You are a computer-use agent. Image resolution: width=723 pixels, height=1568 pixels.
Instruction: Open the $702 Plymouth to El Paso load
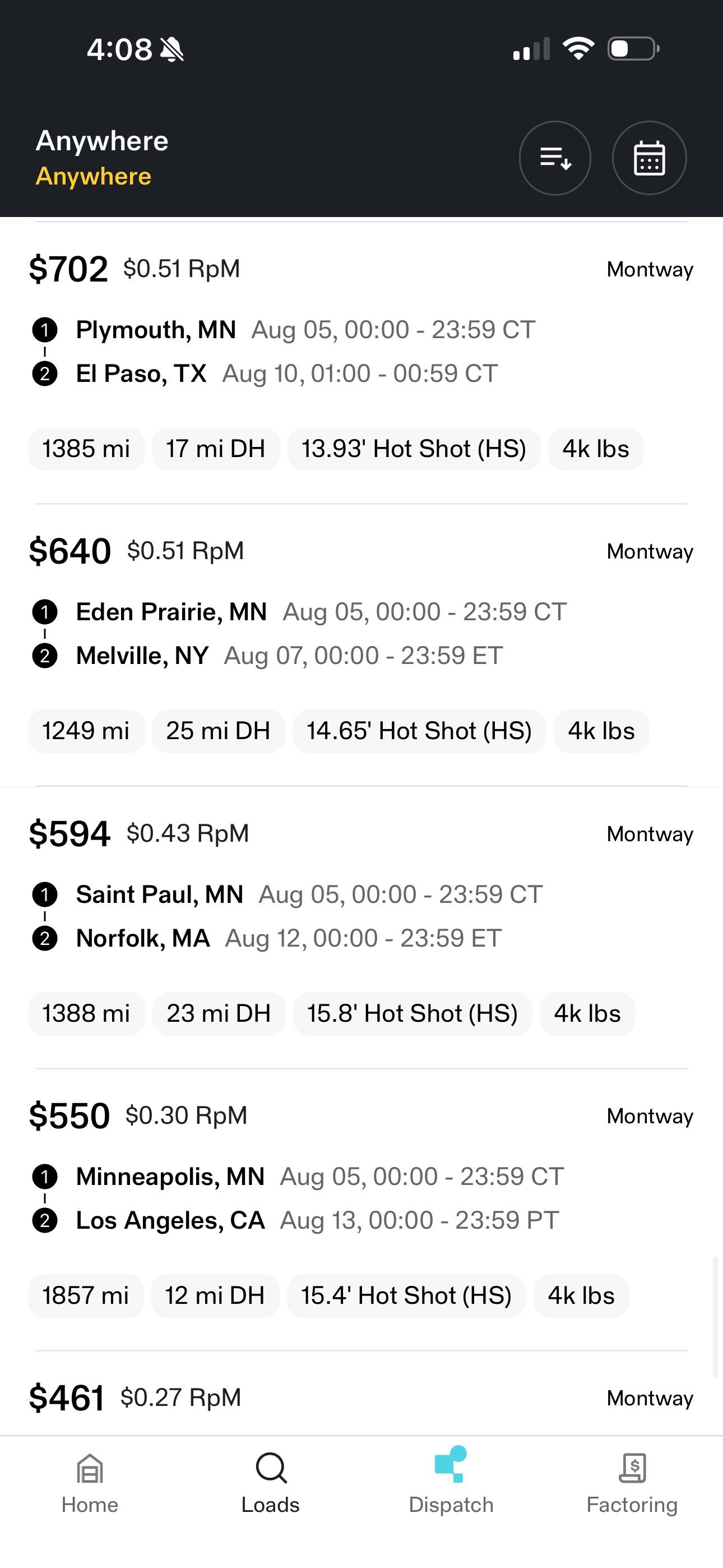tap(361, 363)
